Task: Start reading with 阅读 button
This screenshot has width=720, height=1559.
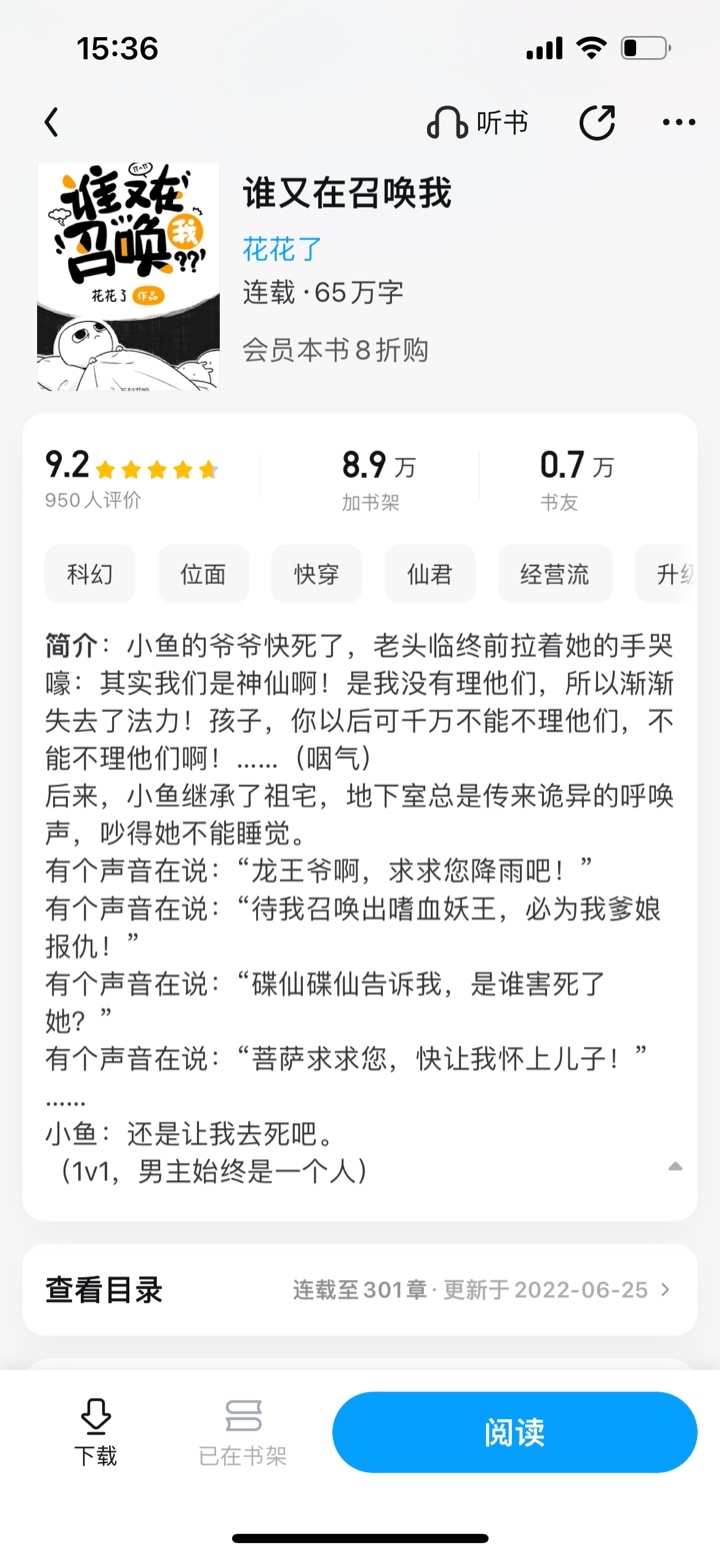Action: (x=515, y=1432)
